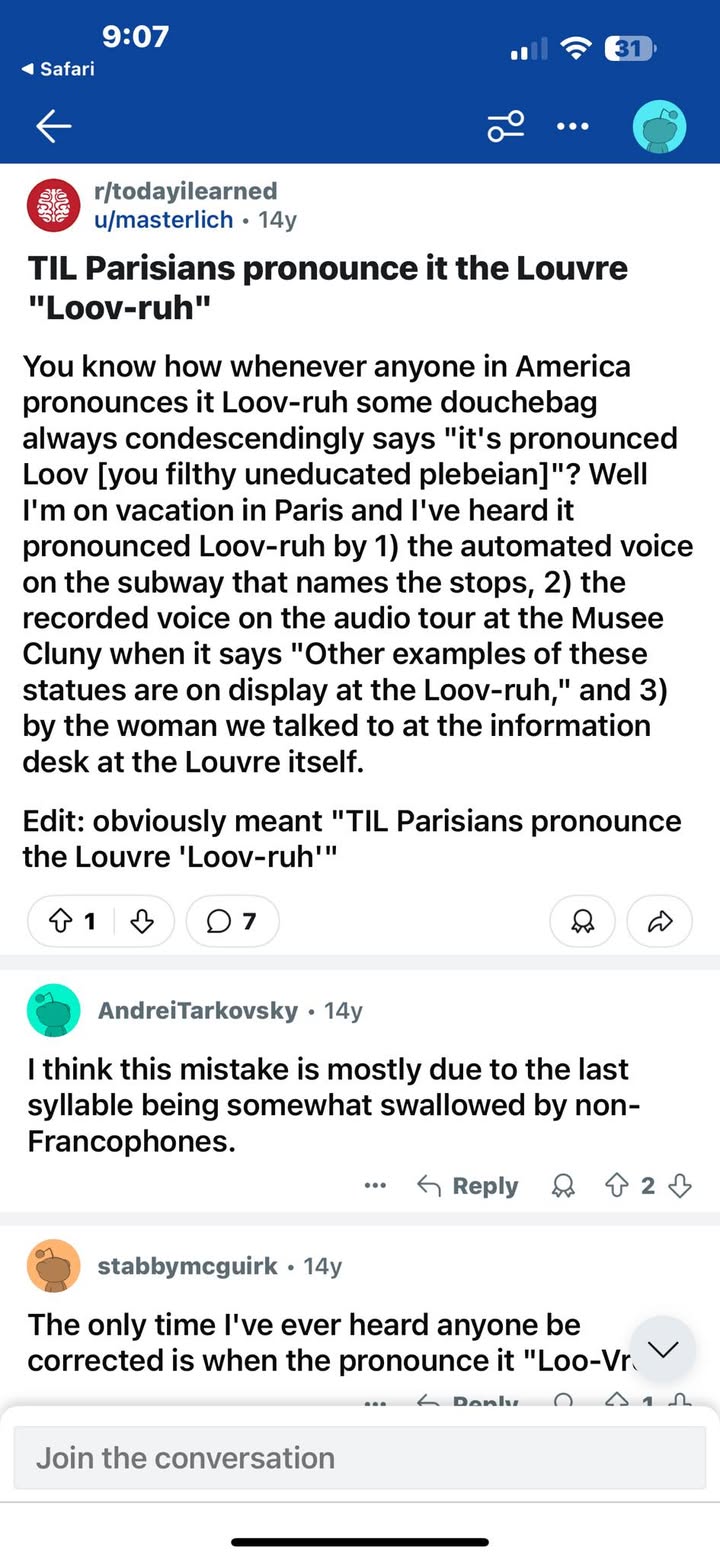Open AndreiTarkovsky's profile
This screenshot has width=720, height=1560.
[x=197, y=1011]
